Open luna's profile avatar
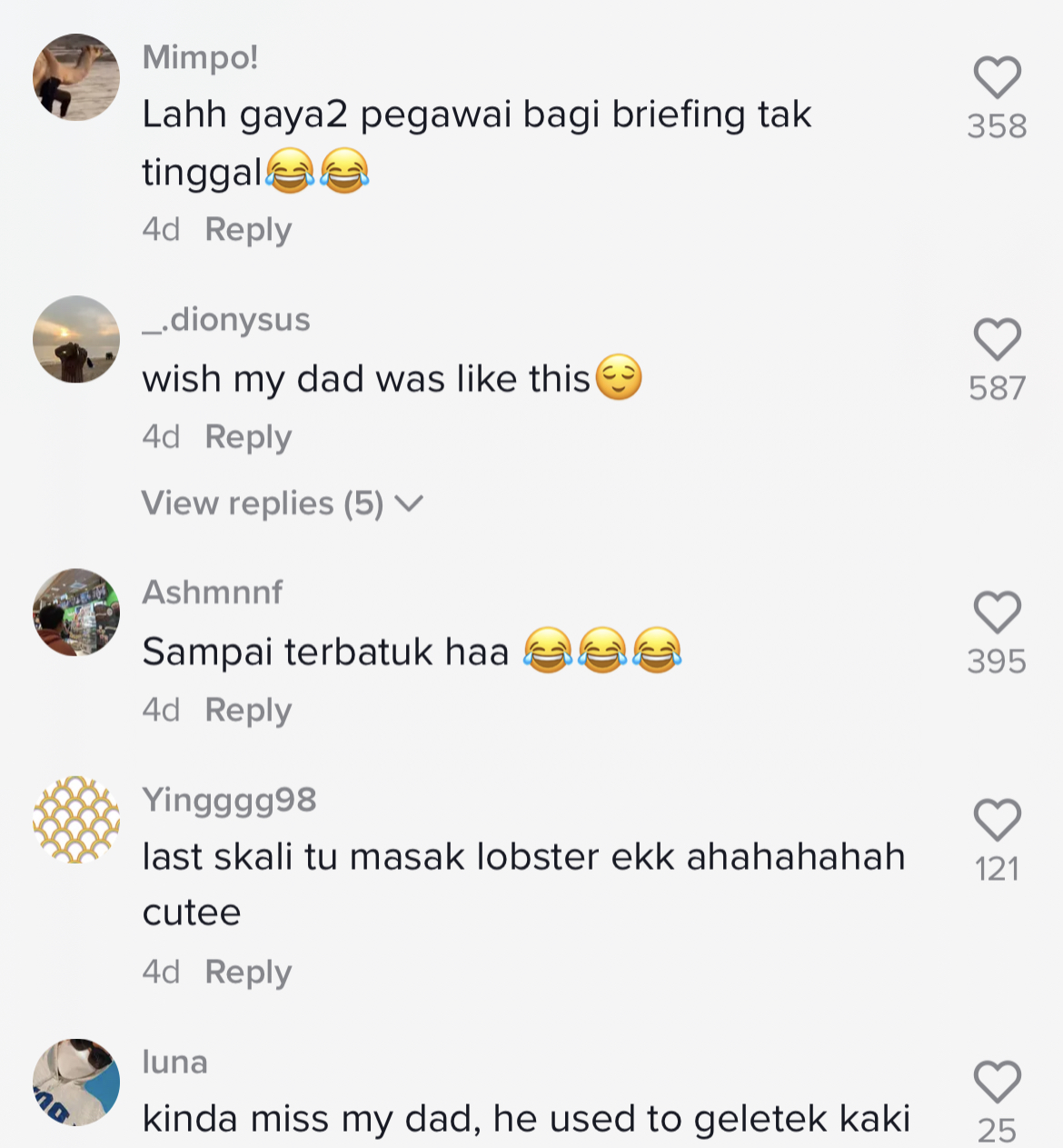The width and height of the screenshot is (1063, 1148). (76, 1082)
